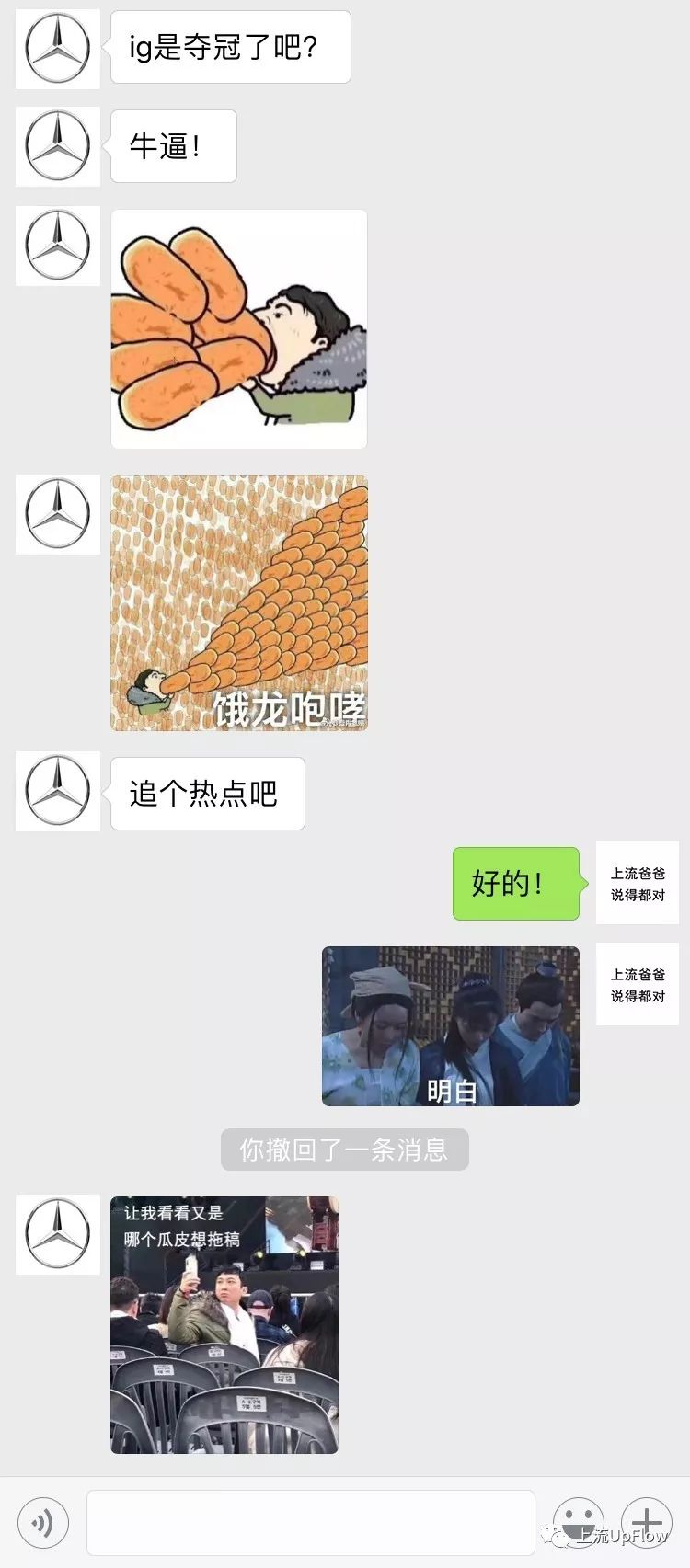The width and height of the screenshot is (690, 1568).
Task: Open the emoji sticker panel
Action: click(x=578, y=1522)
